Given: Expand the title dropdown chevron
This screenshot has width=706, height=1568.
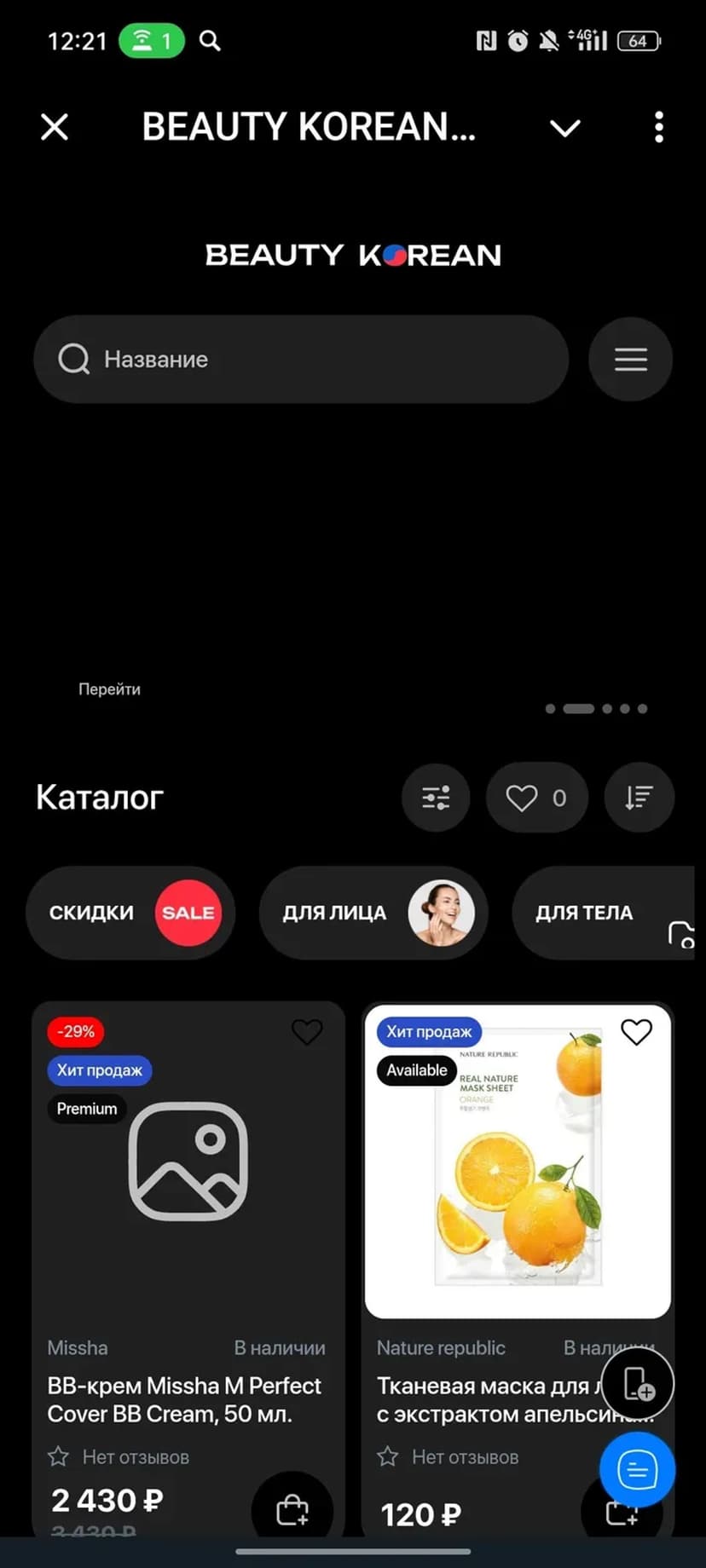Looking at the screenshot, I should [564, 129].
